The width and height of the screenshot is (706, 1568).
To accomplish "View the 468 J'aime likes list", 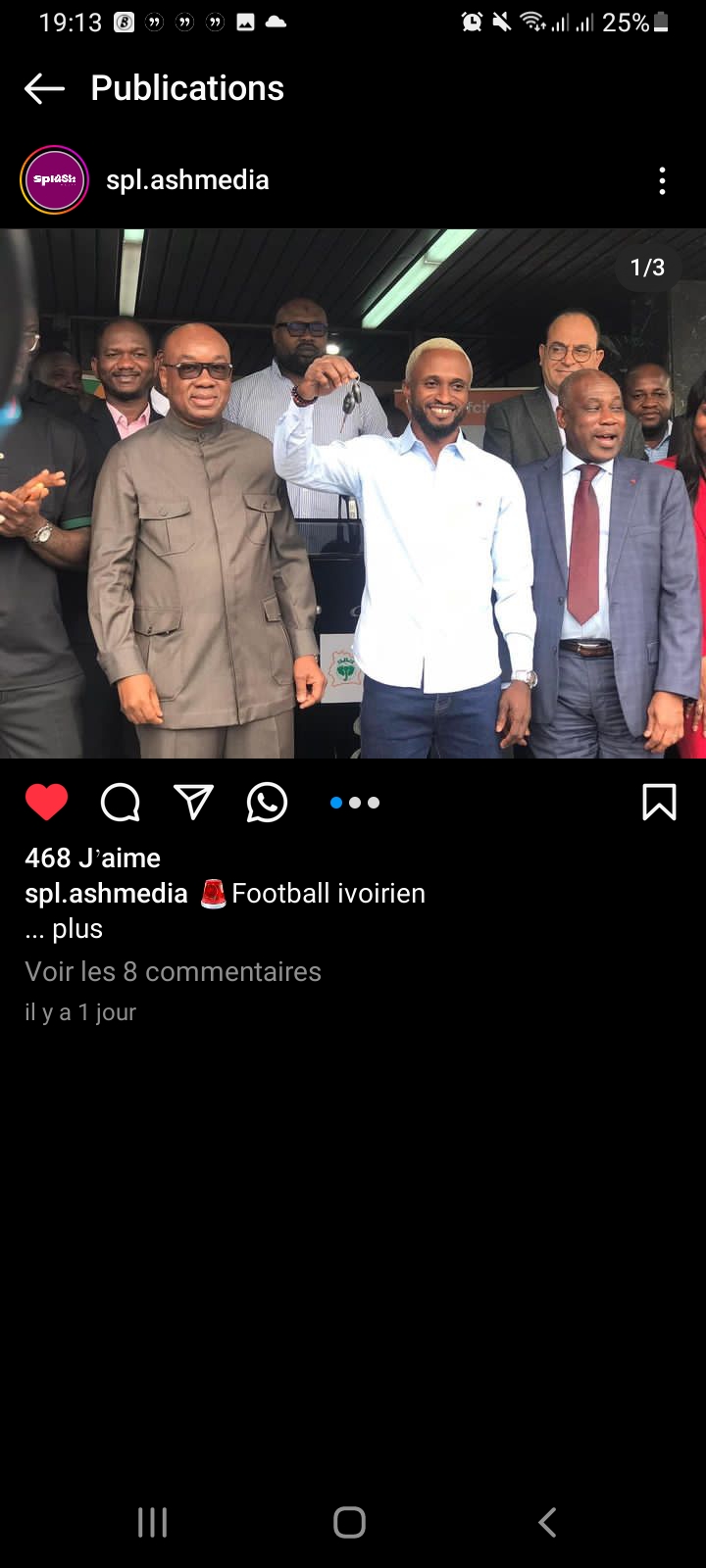I will 92,857.
